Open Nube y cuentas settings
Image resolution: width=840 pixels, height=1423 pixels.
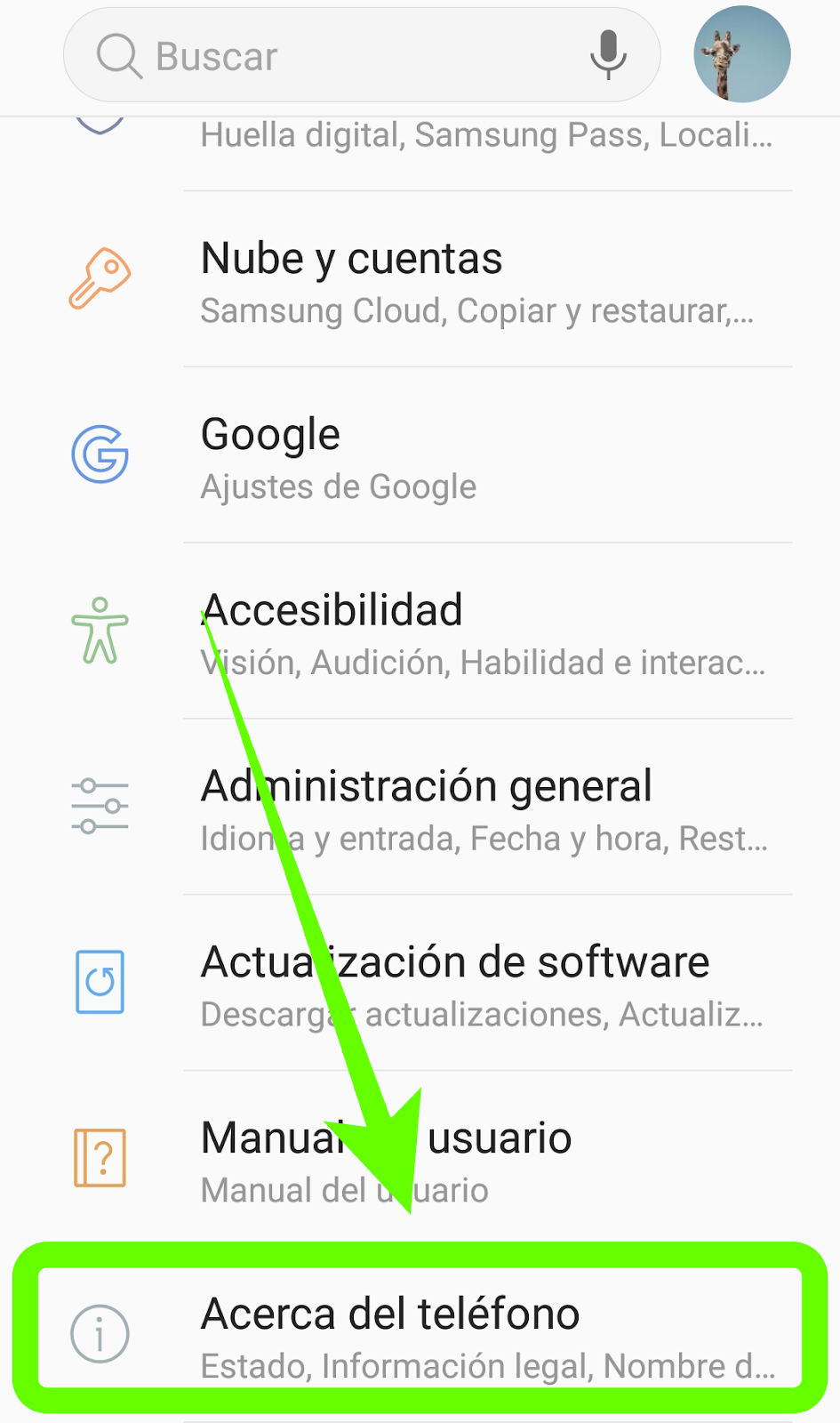(420, 279)
